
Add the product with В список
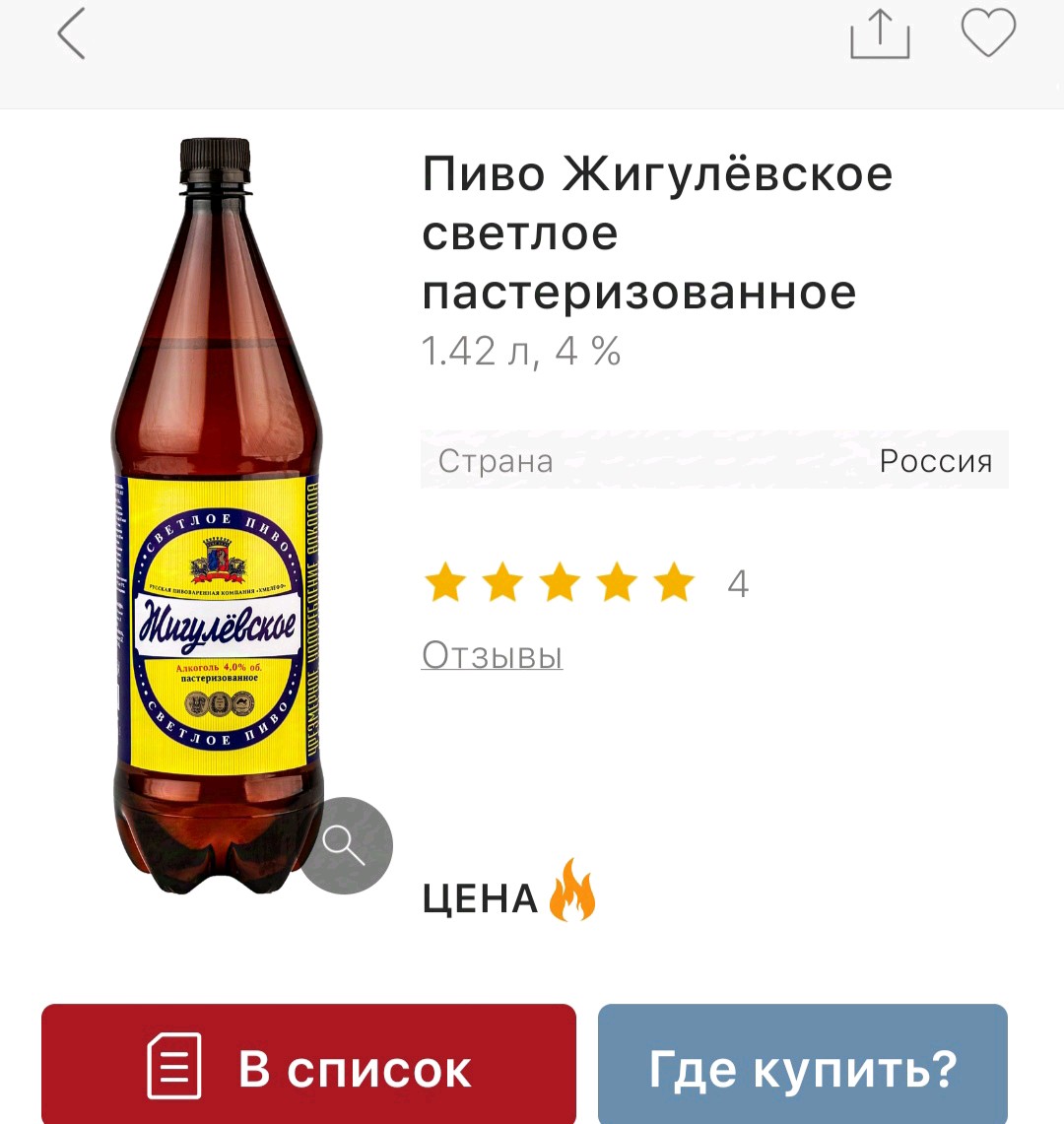point(308,1066)
